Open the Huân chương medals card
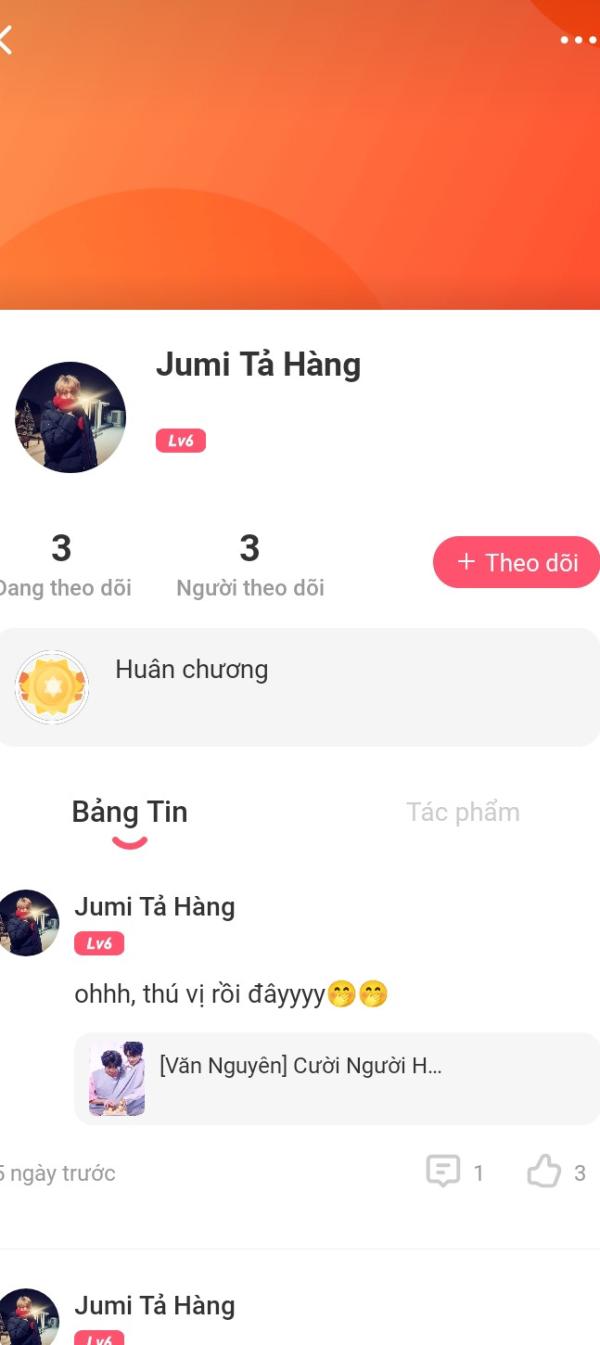This screenshot has height=1345, width=600. (298, 687)
